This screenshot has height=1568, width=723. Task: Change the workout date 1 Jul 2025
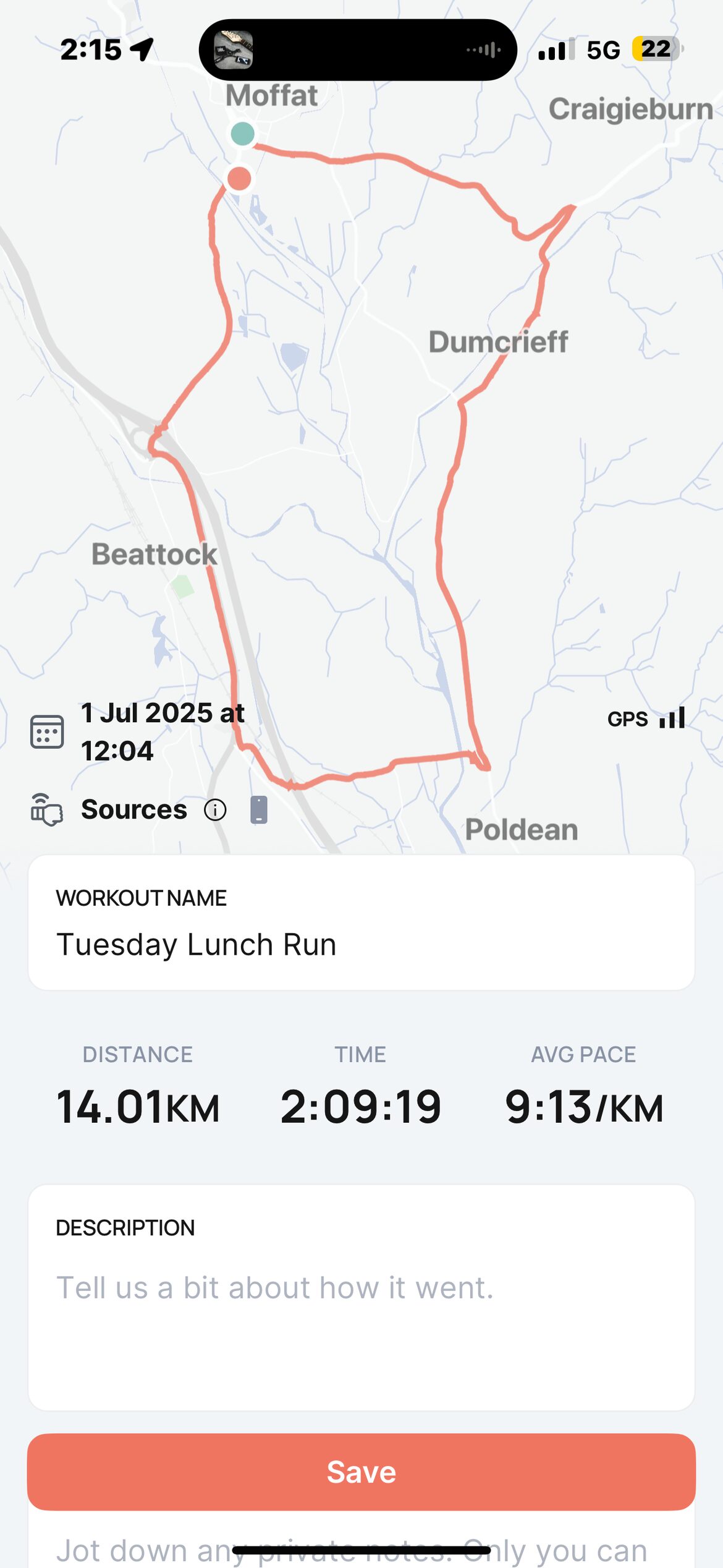[162, 731]
